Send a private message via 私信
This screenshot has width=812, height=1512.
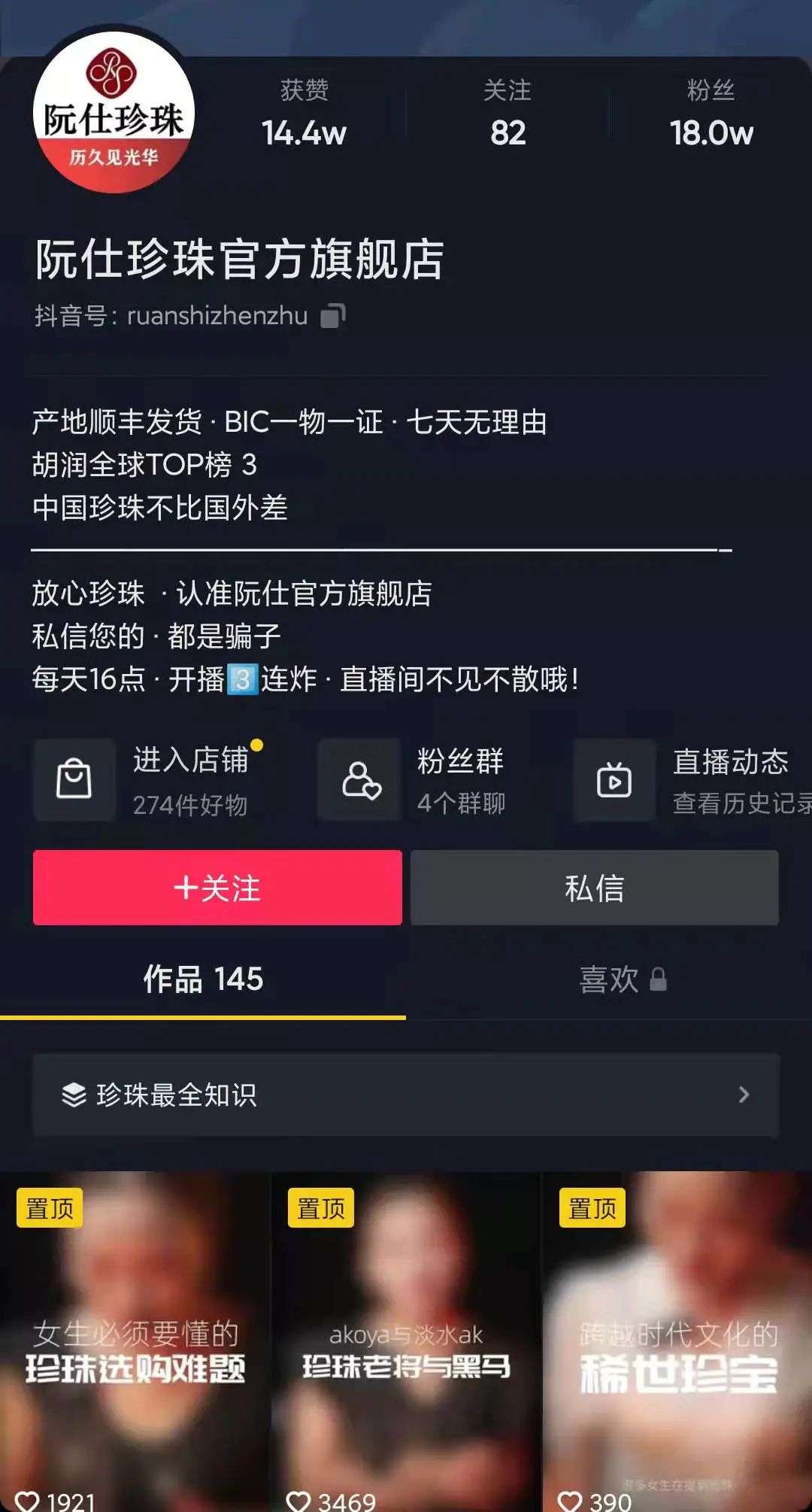(594, 888)
